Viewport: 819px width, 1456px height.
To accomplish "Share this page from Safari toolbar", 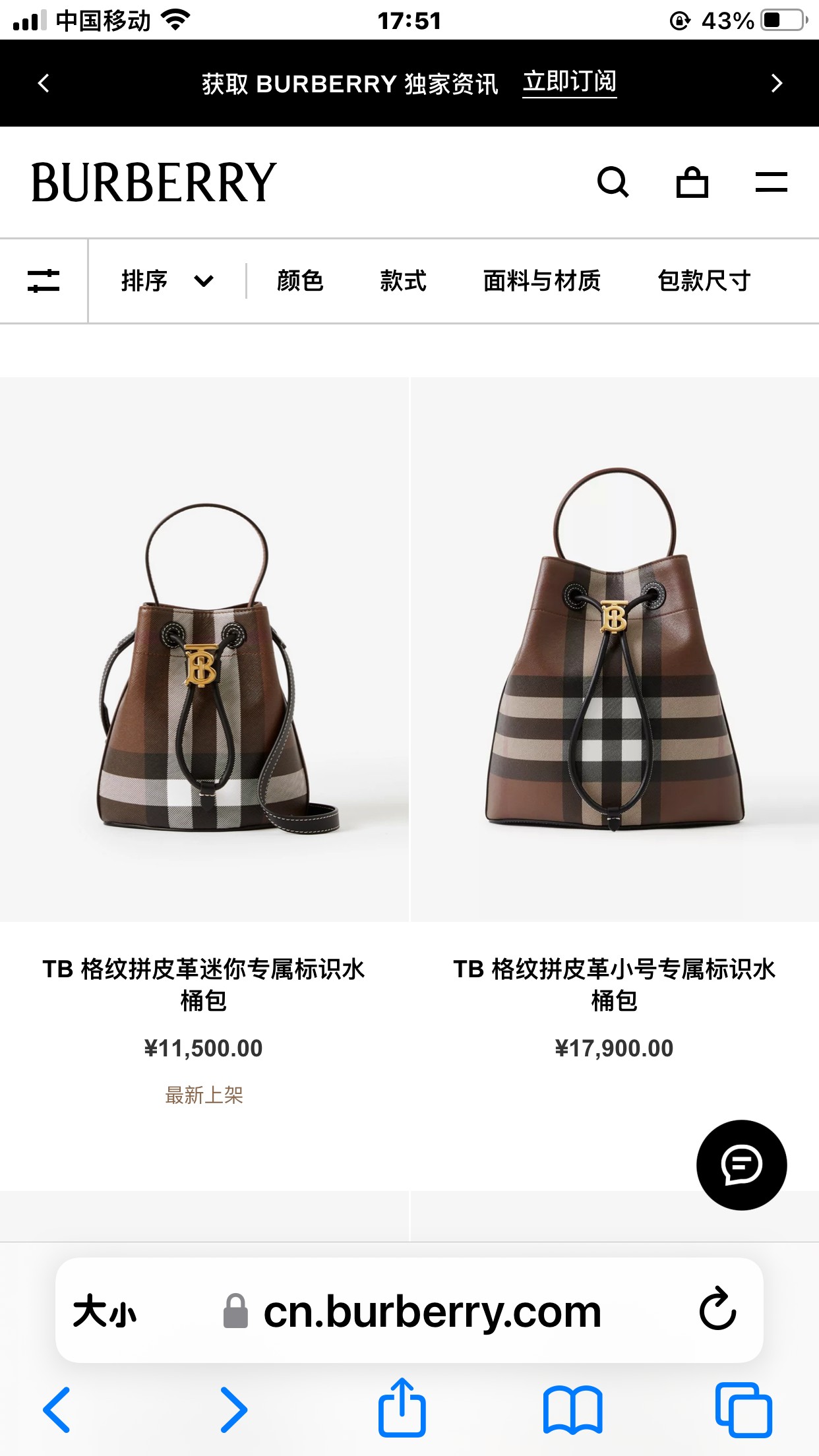I will (x=402, y=1409).
